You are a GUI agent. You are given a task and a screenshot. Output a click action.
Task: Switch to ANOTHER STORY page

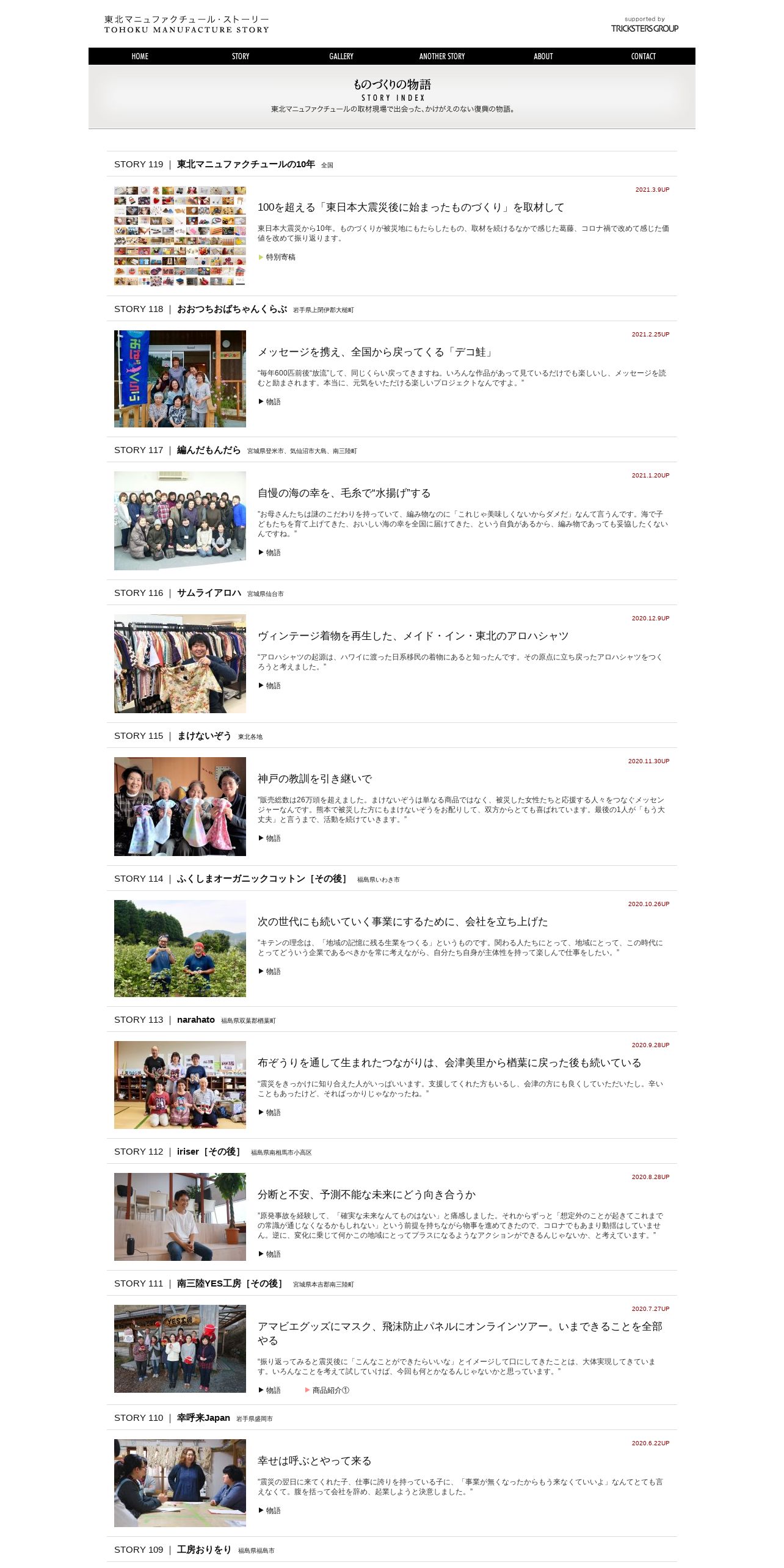[x=442, y=56]
